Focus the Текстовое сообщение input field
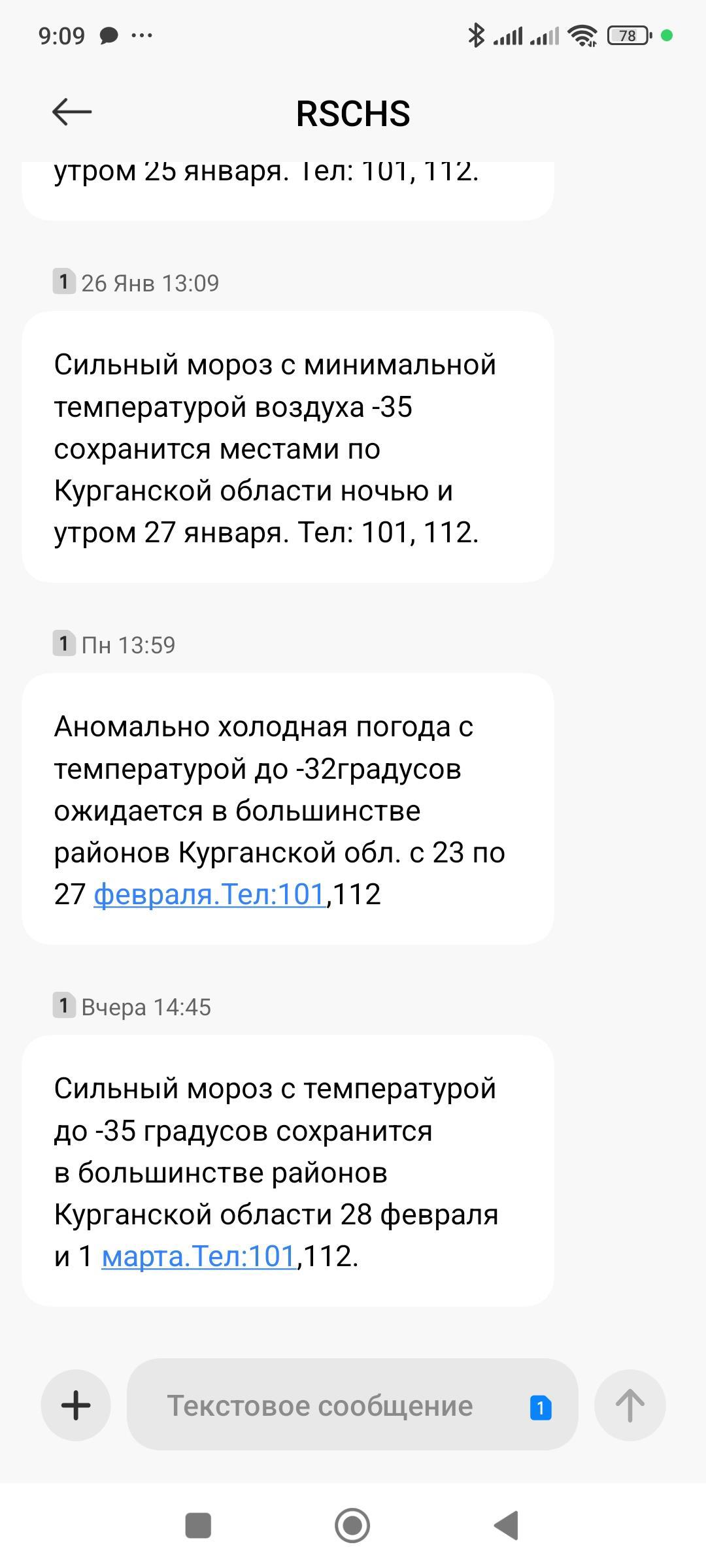 [320, 1406]
